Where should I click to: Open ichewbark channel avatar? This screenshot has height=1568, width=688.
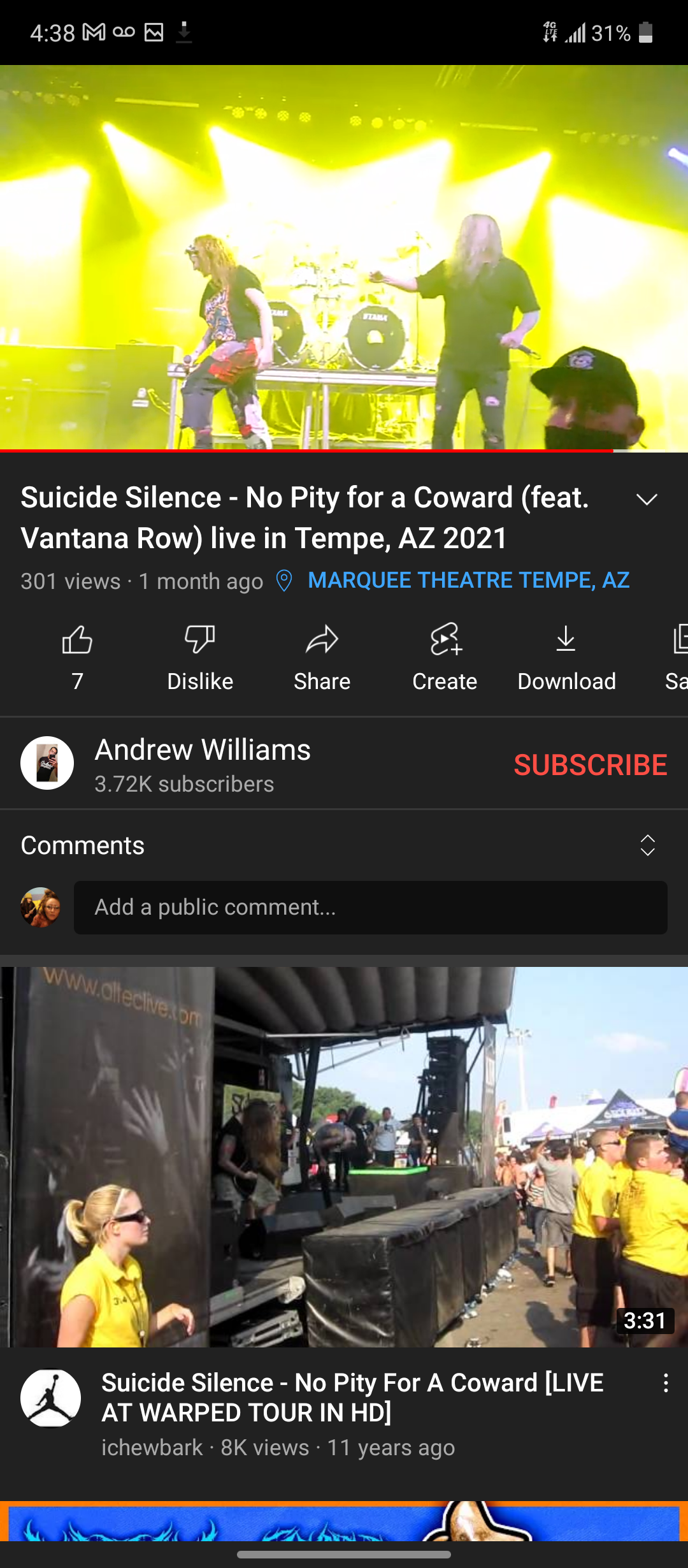[50, 1398]
